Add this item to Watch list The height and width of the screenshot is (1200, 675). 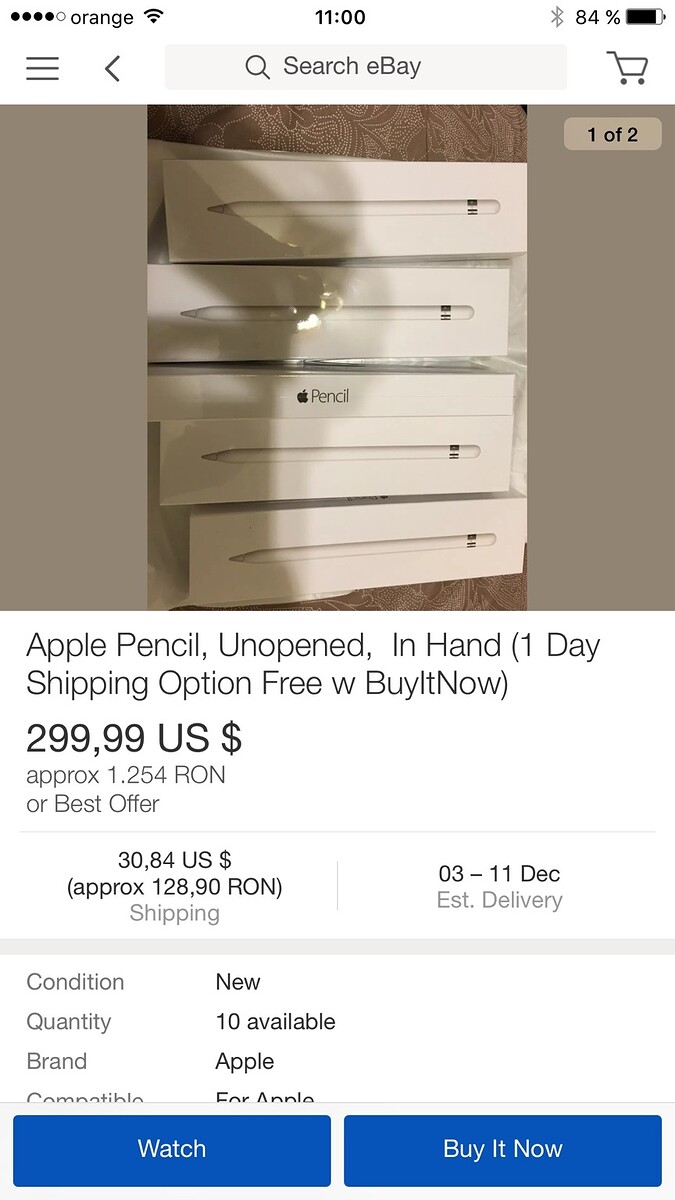172,1149
